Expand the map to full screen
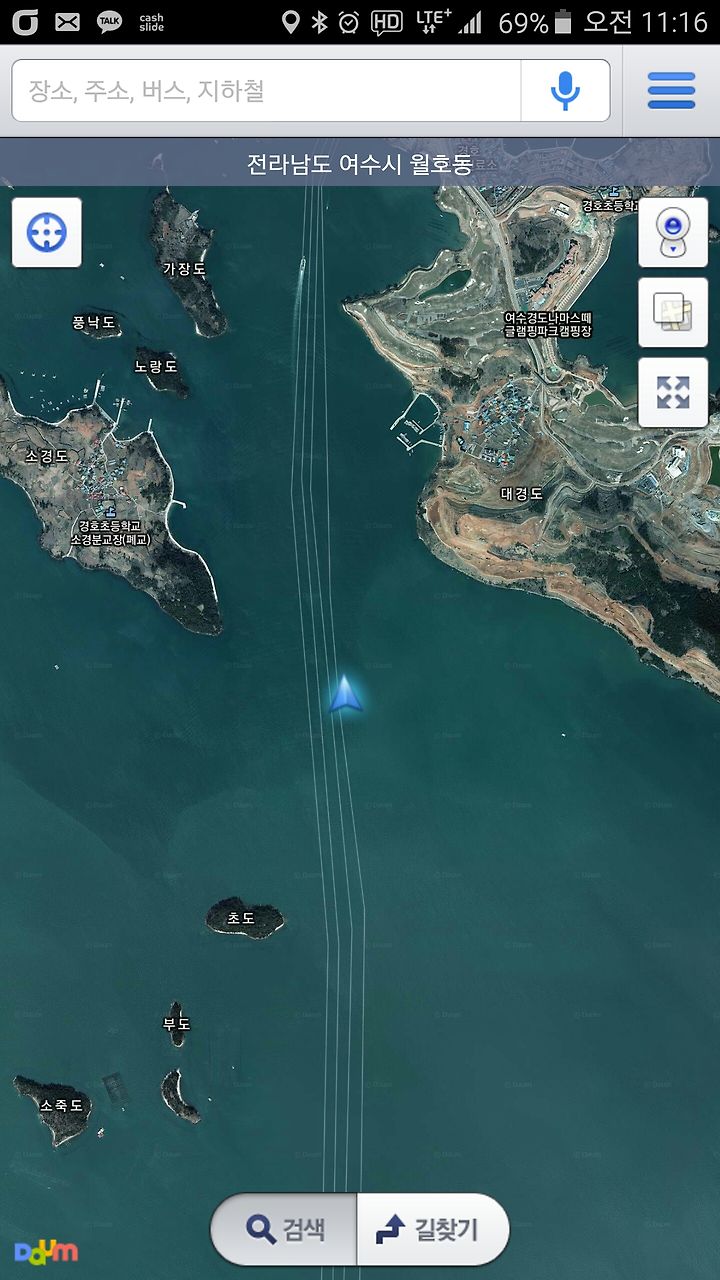 pyautogui.click(x=673, y=392)
